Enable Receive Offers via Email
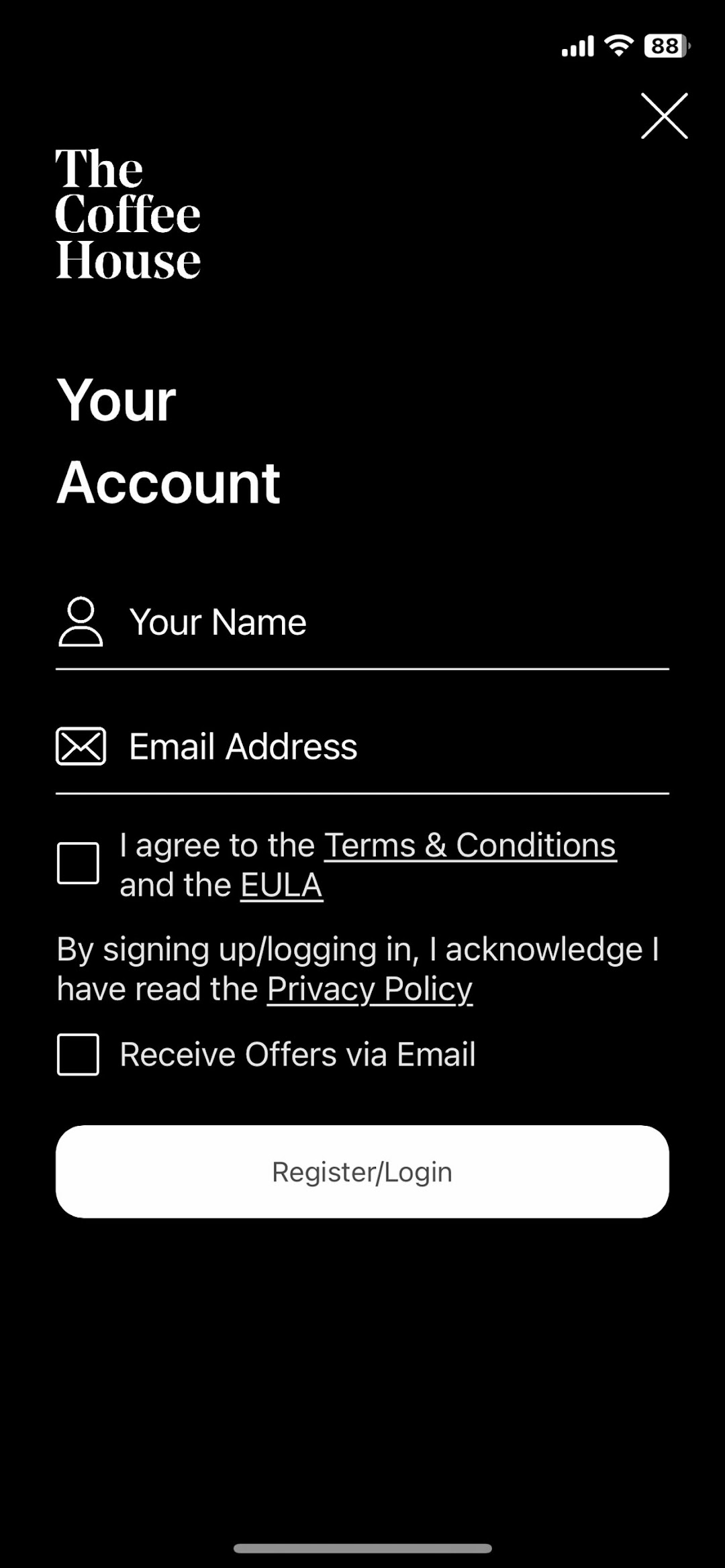 (x=78, y=1055)
